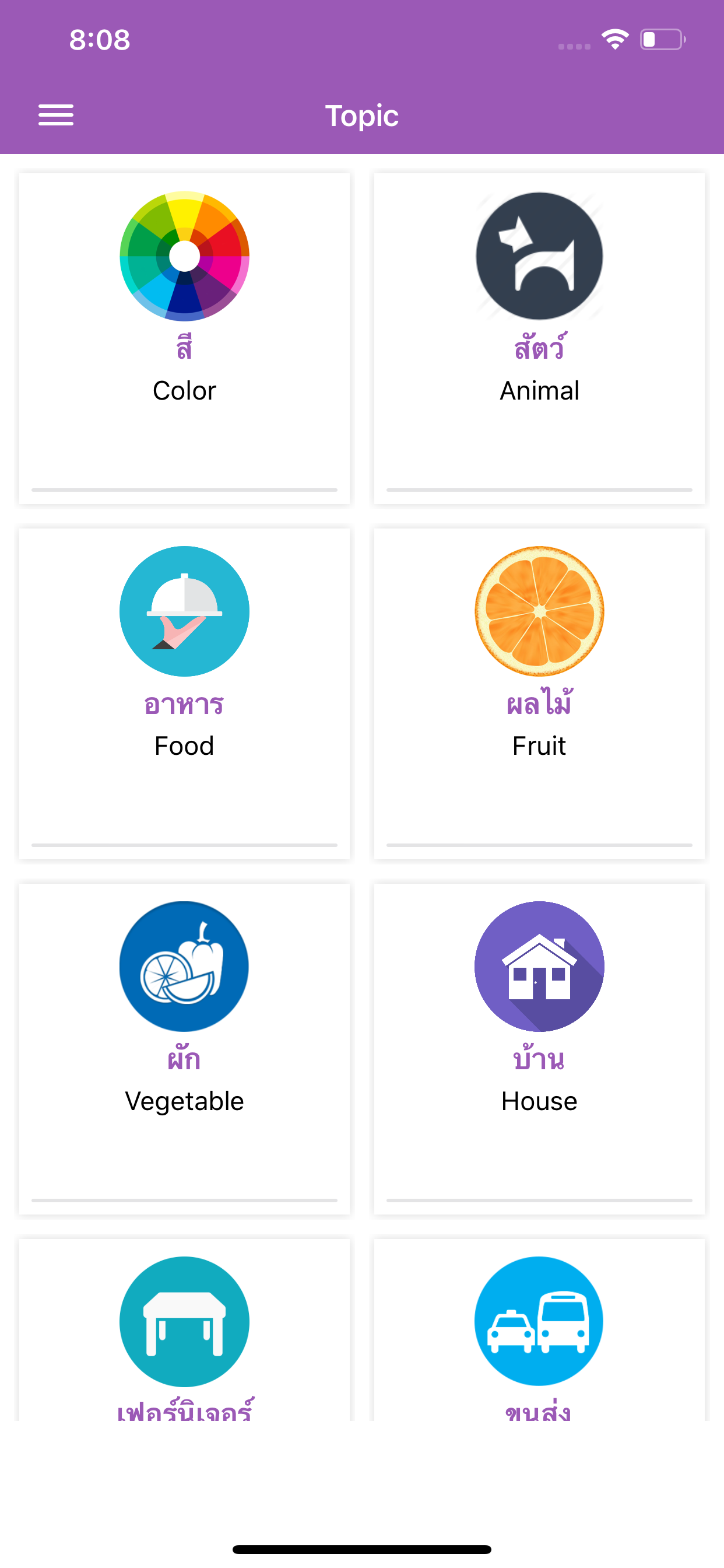The image size is (724, 1568).
Task: Tap the progress line below the House card
Action: (x=539, y=1199)
